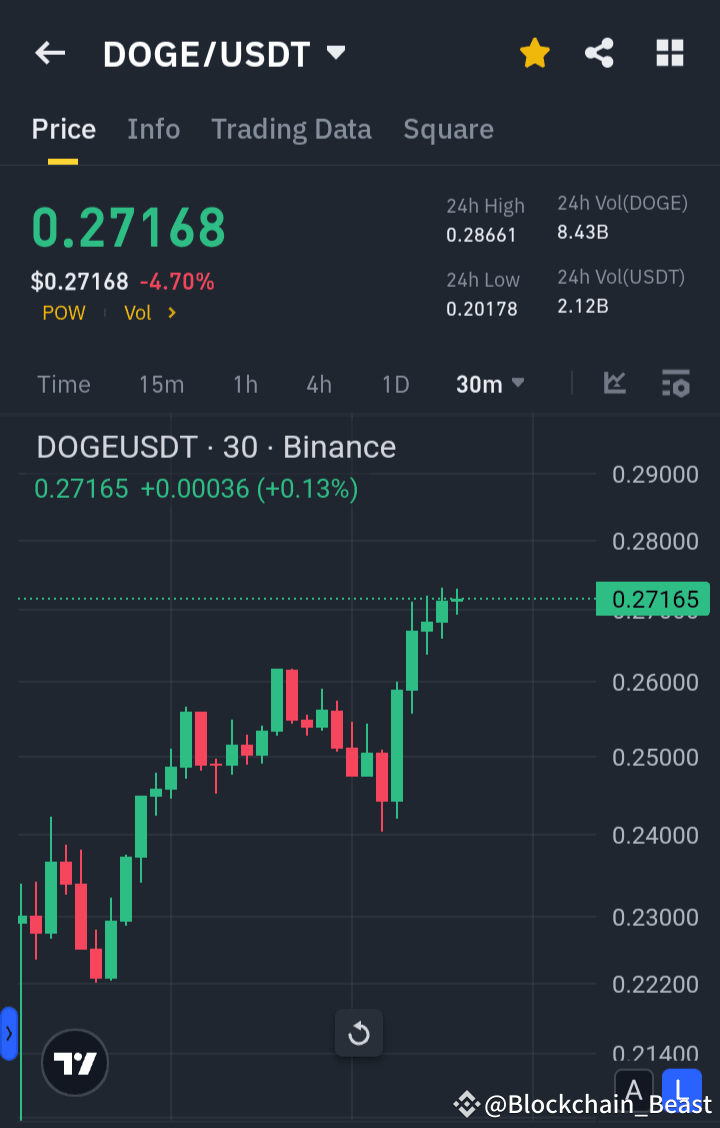Image resolution: width=720 pixels, height=1128 pixels.
Task: Tap the chart refresh icon
Action: 359,1033
